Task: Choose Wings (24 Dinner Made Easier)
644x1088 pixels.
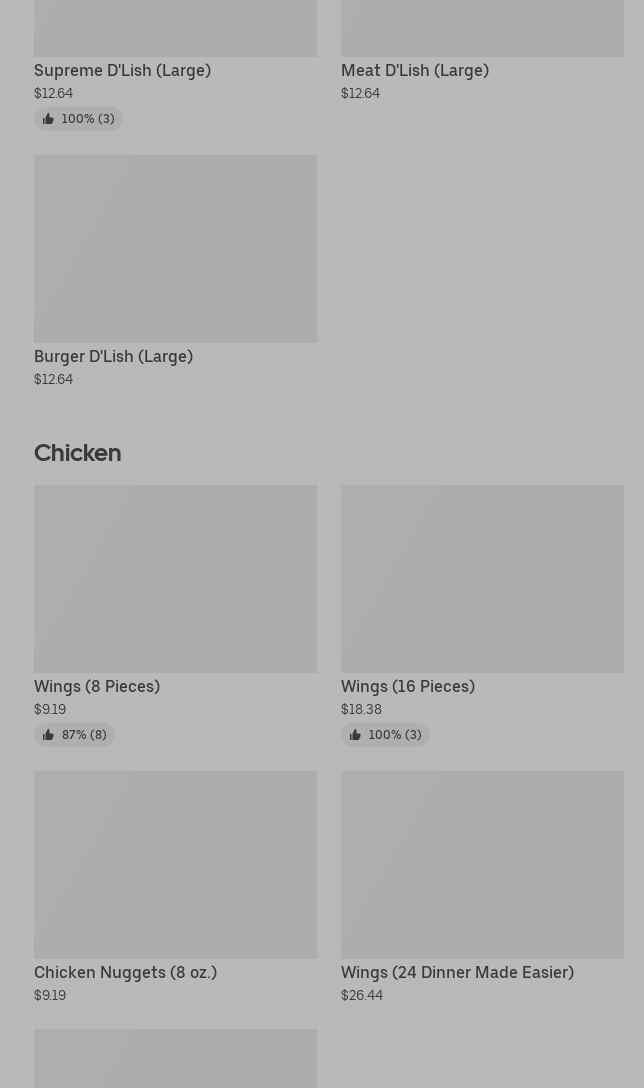Action: (482, 887)
